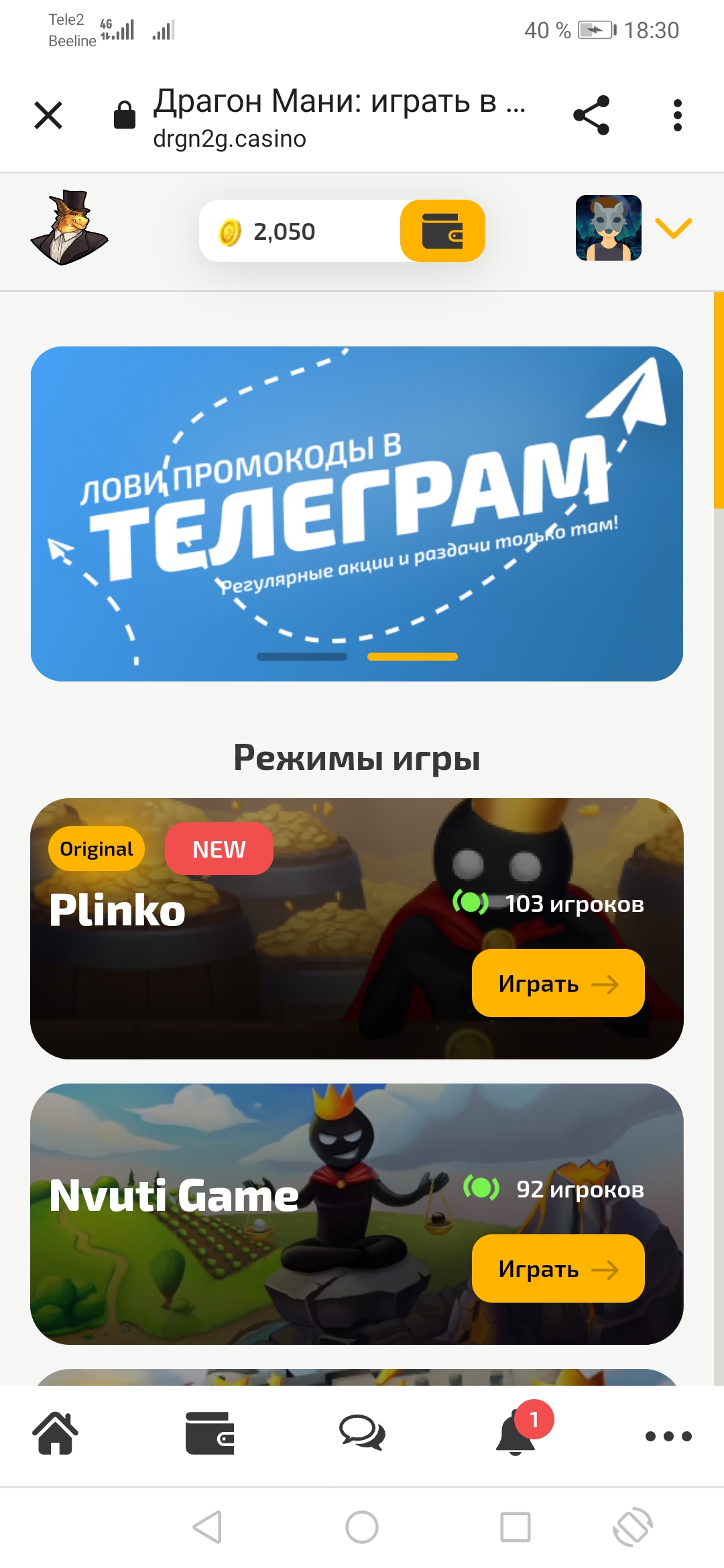Screen dimensions: 724x1568
Task: Play the Nvuti Game
Action: point(558,1268)
